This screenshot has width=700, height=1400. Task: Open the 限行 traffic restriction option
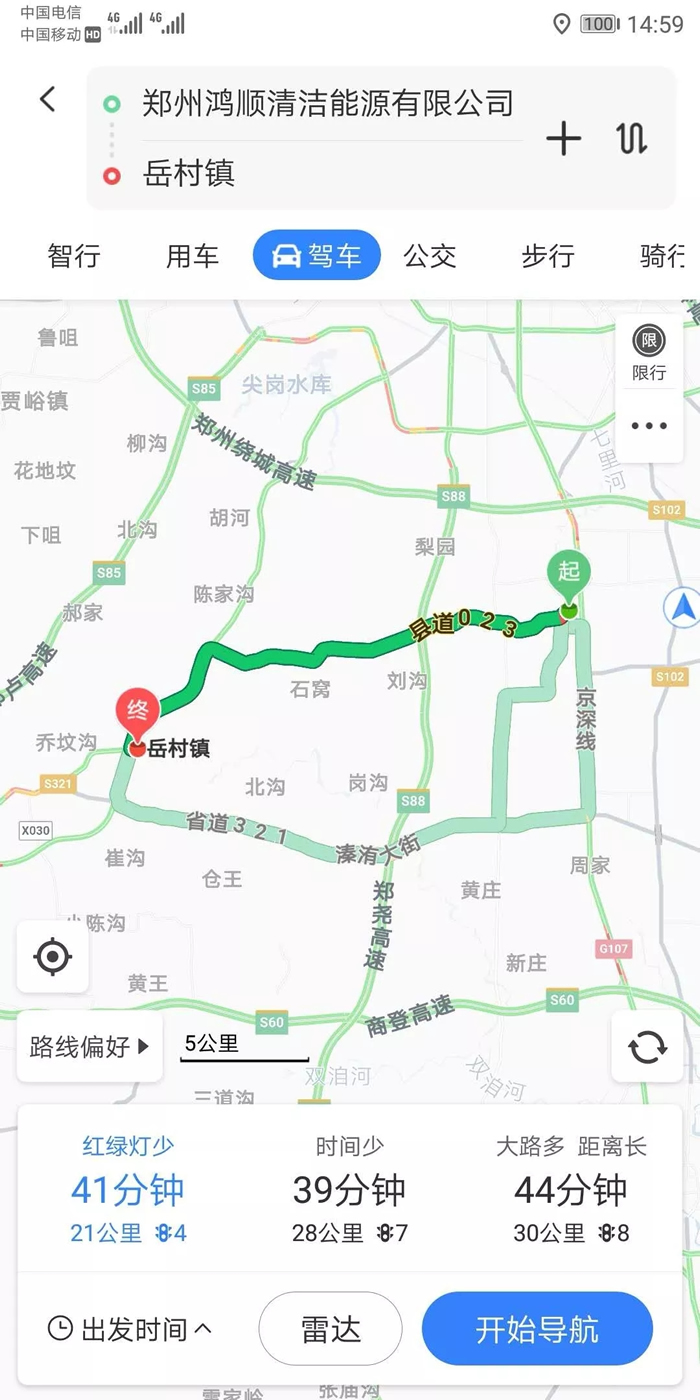649,354
